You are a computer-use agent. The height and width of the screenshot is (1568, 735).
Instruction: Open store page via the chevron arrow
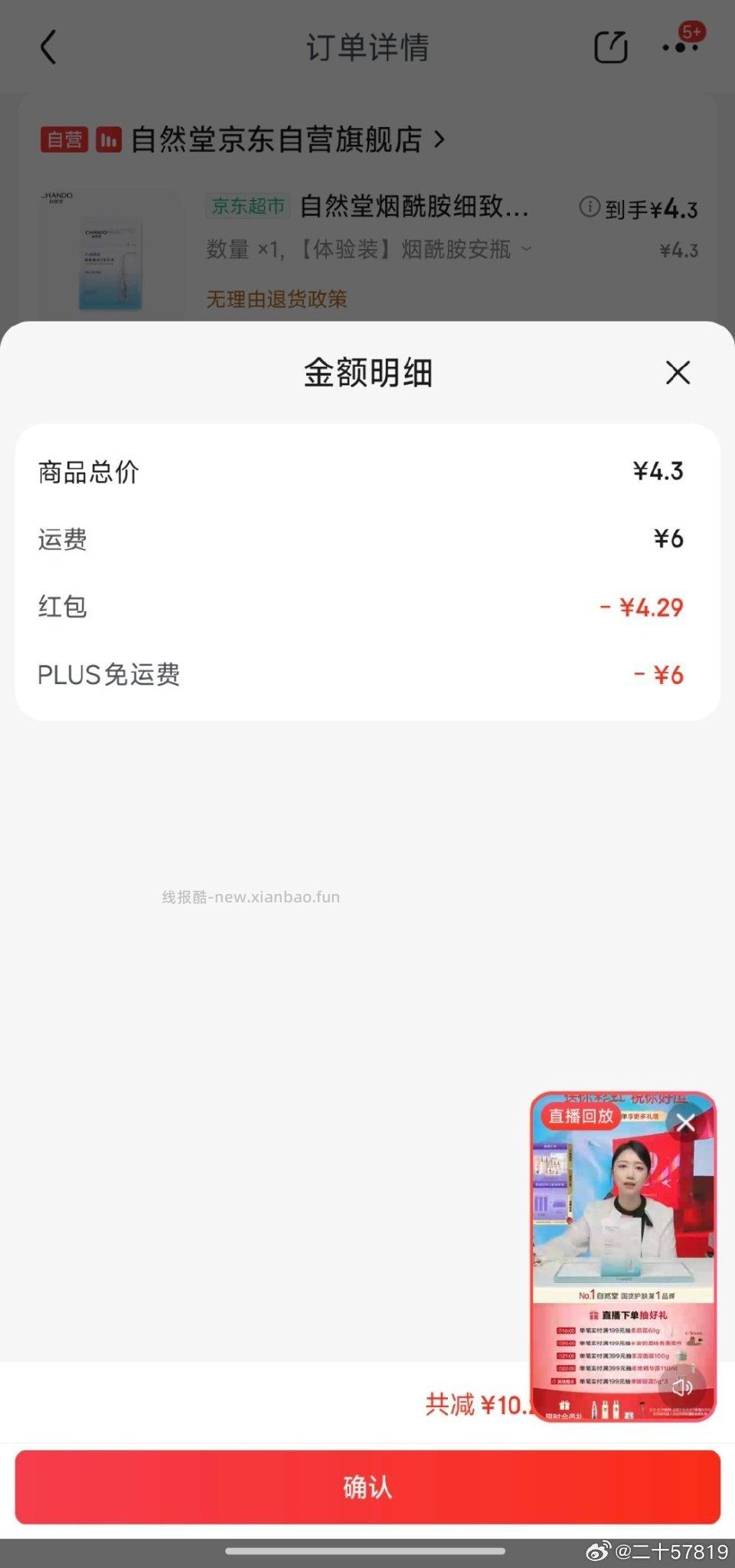pyautogui.click(x=441, y=140)
